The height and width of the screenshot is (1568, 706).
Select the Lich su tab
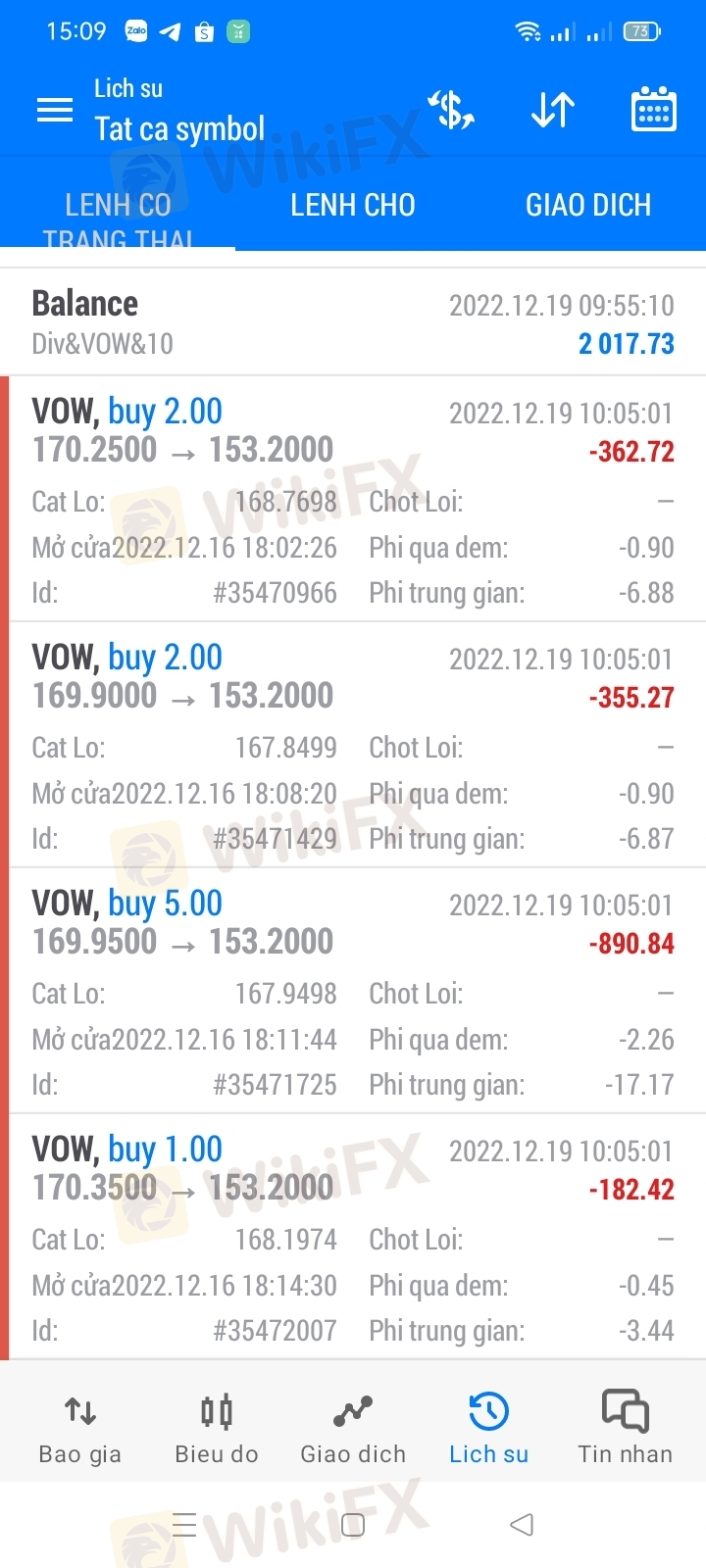(489, 1428)
